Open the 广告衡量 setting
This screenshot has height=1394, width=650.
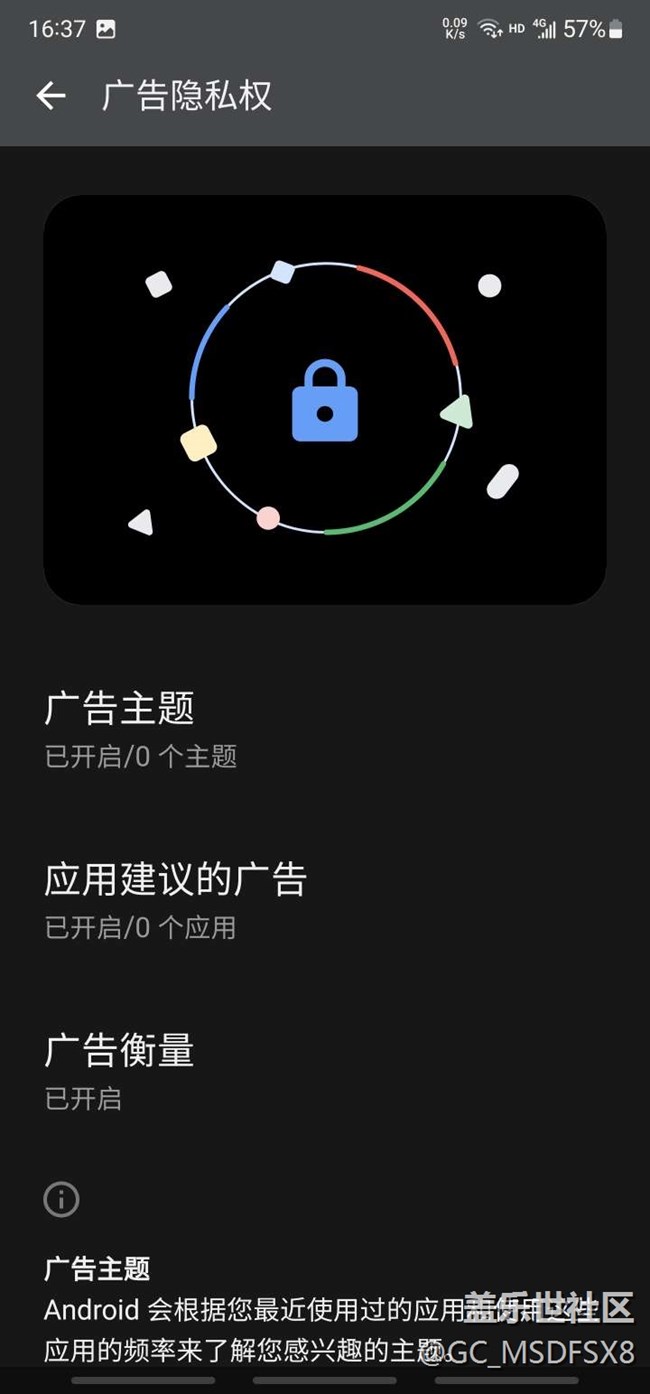[x=120, y=1070]
